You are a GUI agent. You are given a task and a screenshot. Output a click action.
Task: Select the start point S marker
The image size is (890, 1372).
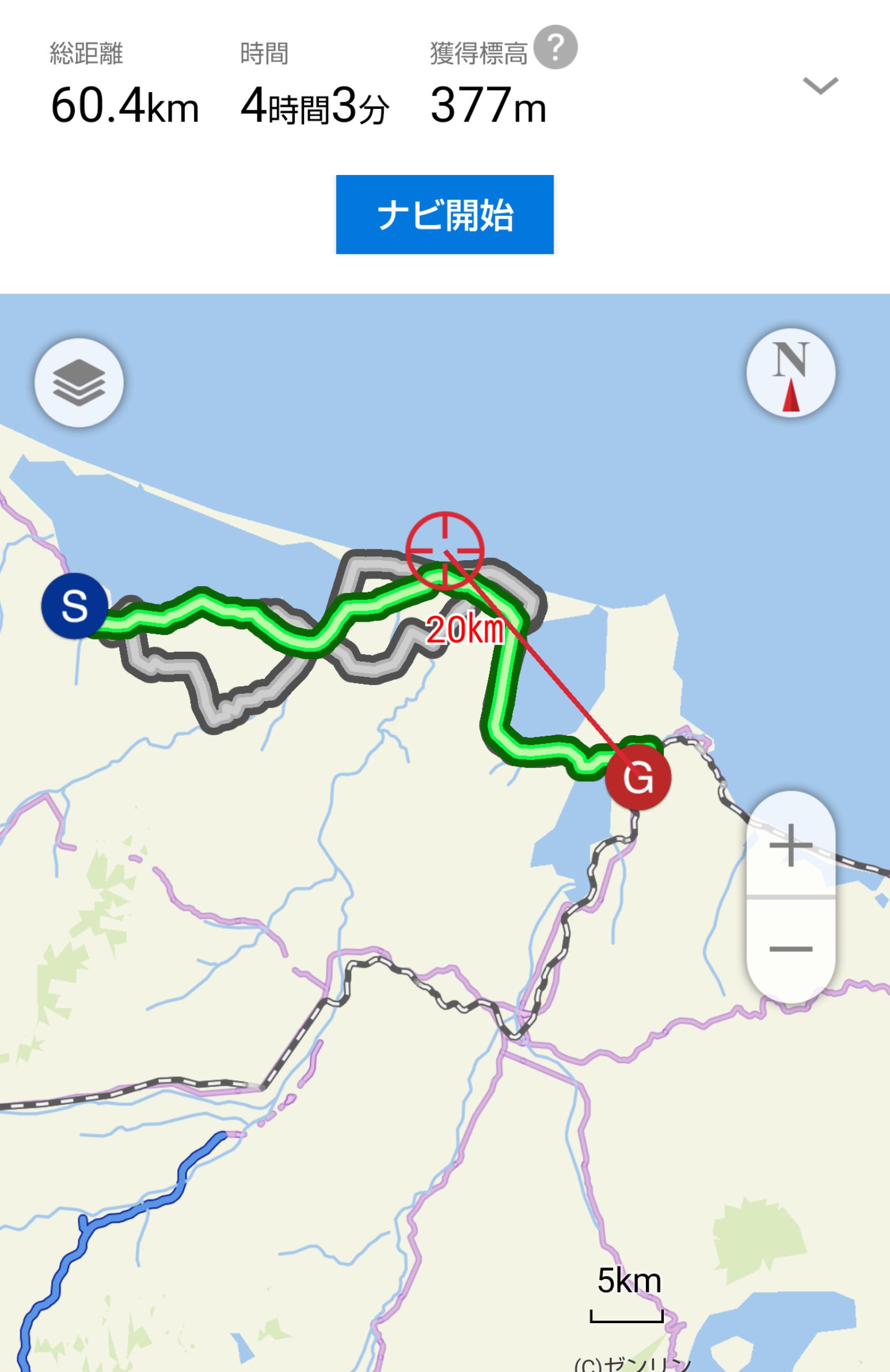(x=75, y=606)
